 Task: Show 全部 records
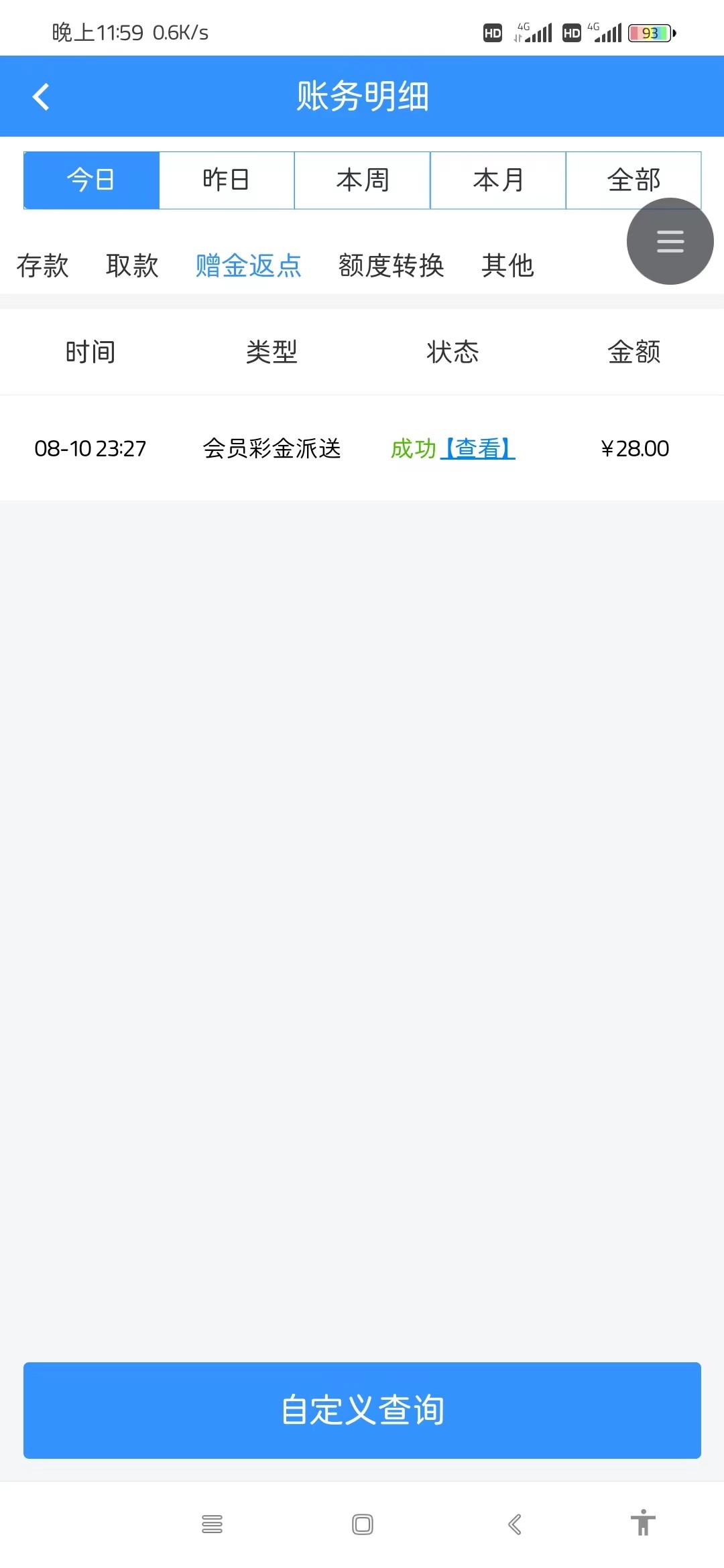tap(633, 180)
